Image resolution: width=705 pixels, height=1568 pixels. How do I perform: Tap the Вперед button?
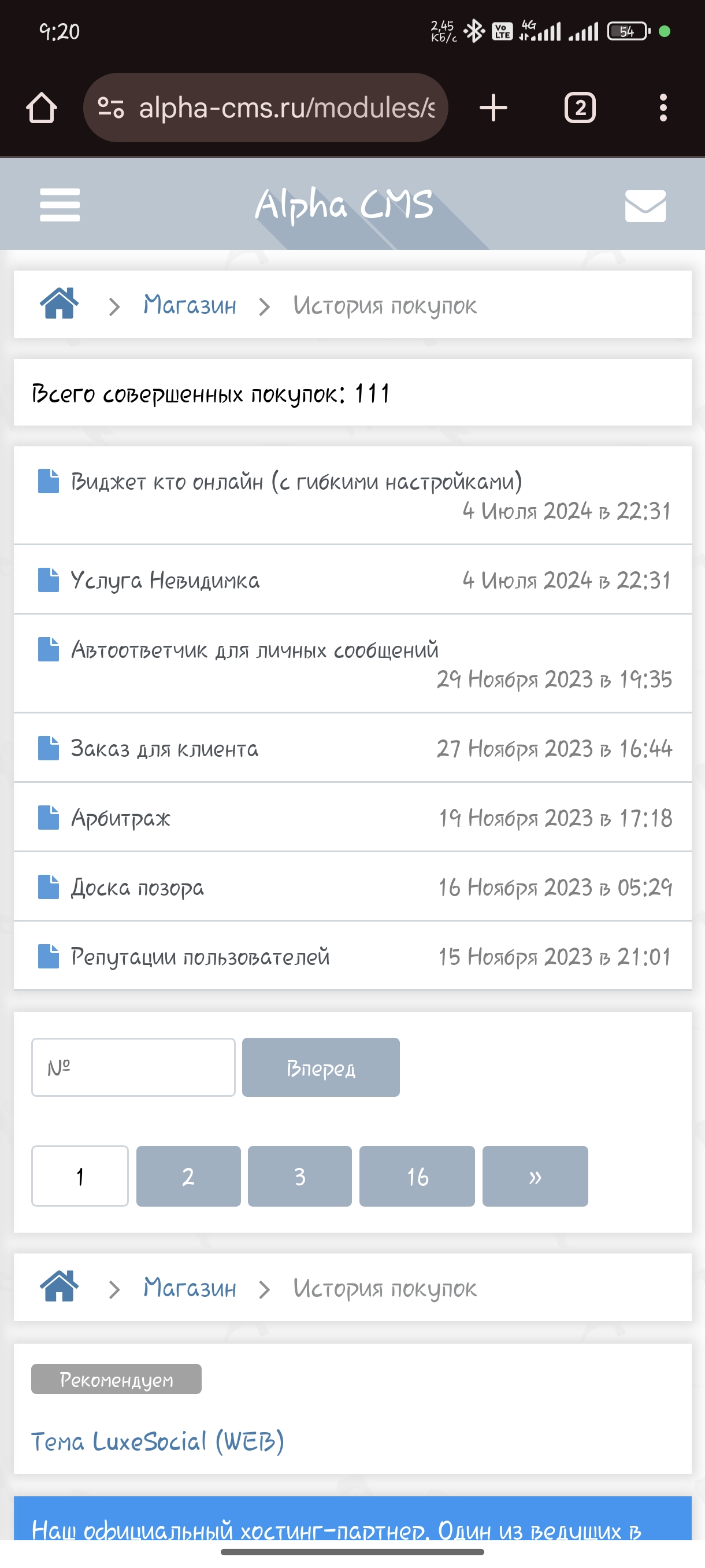pyautogui.click(x=321, y=1067)
